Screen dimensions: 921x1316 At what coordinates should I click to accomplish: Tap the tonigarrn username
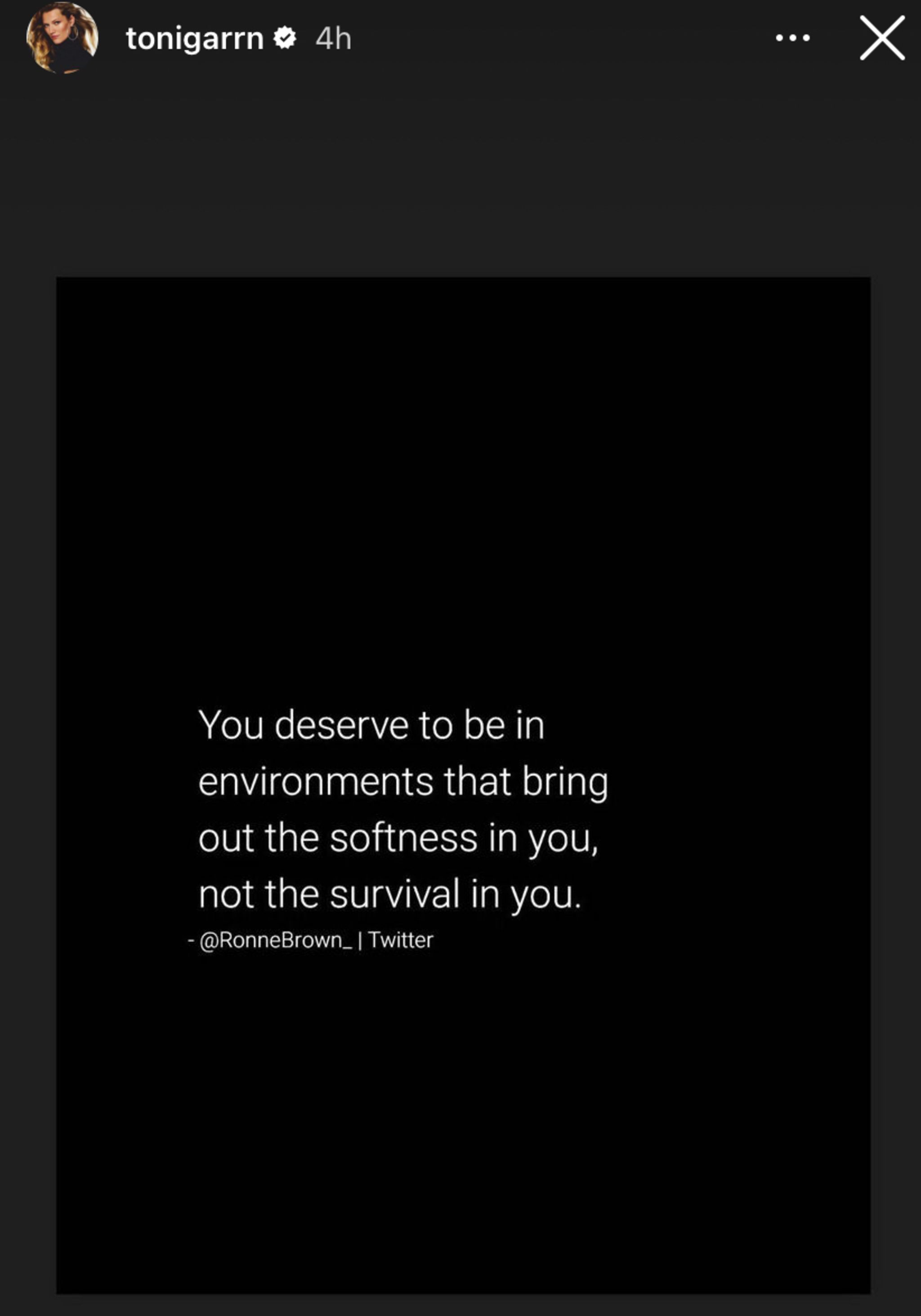click(194, 39)
